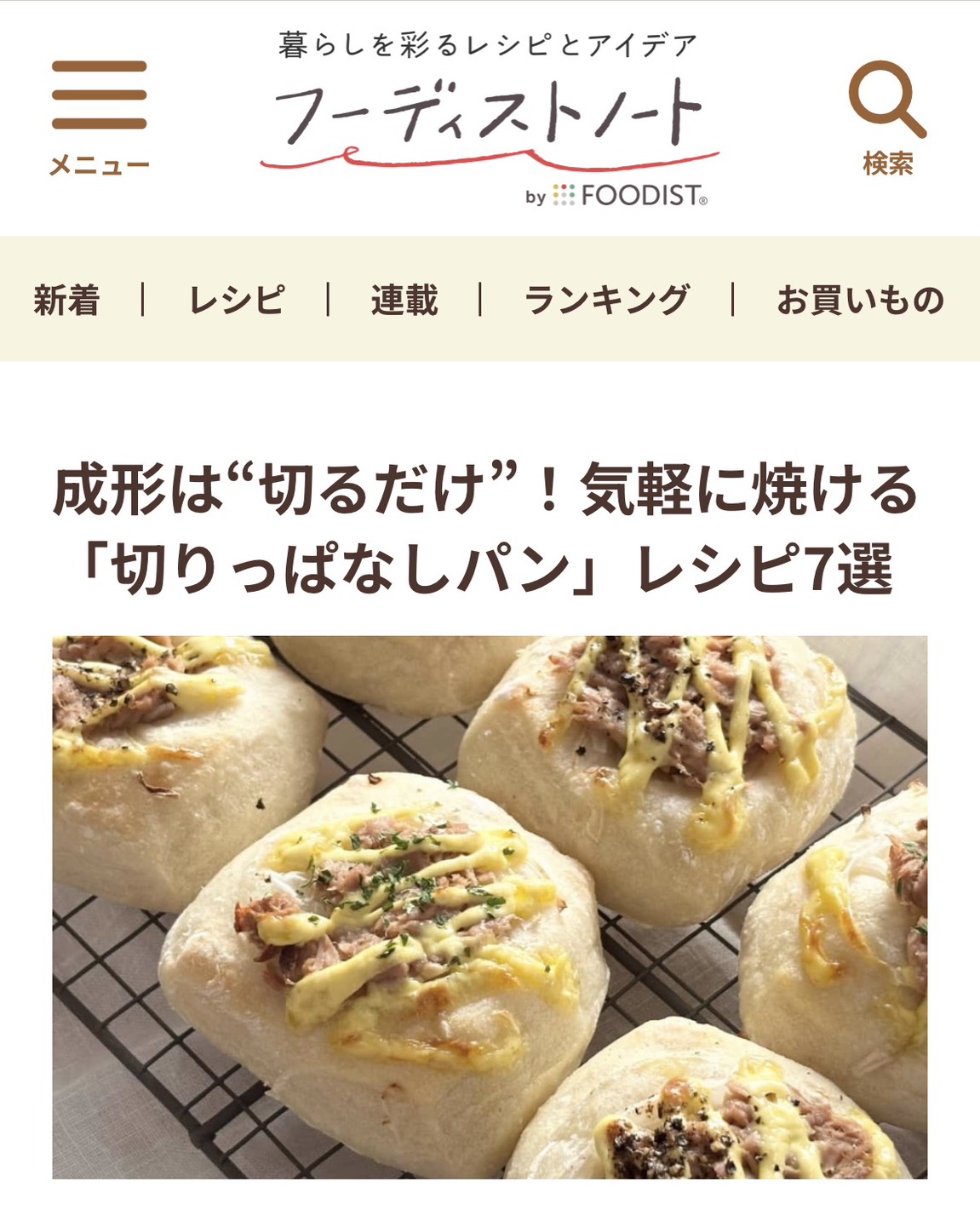This screenshot has height=1210, width=980.
Task: Open the 検索 search icon
Action: click(x=887, y=116)
